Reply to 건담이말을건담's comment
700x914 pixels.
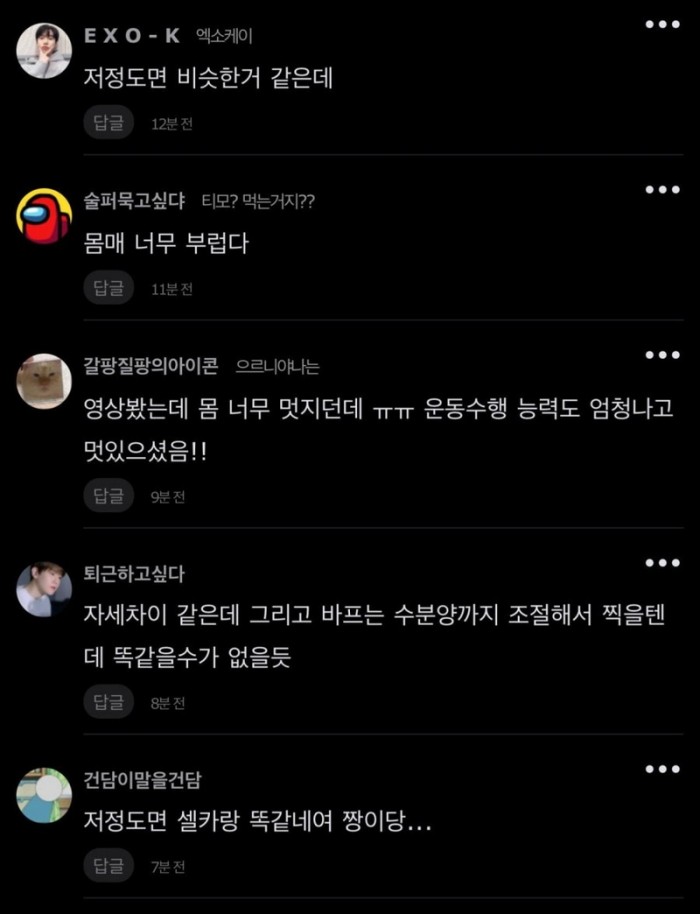[109, 866]
